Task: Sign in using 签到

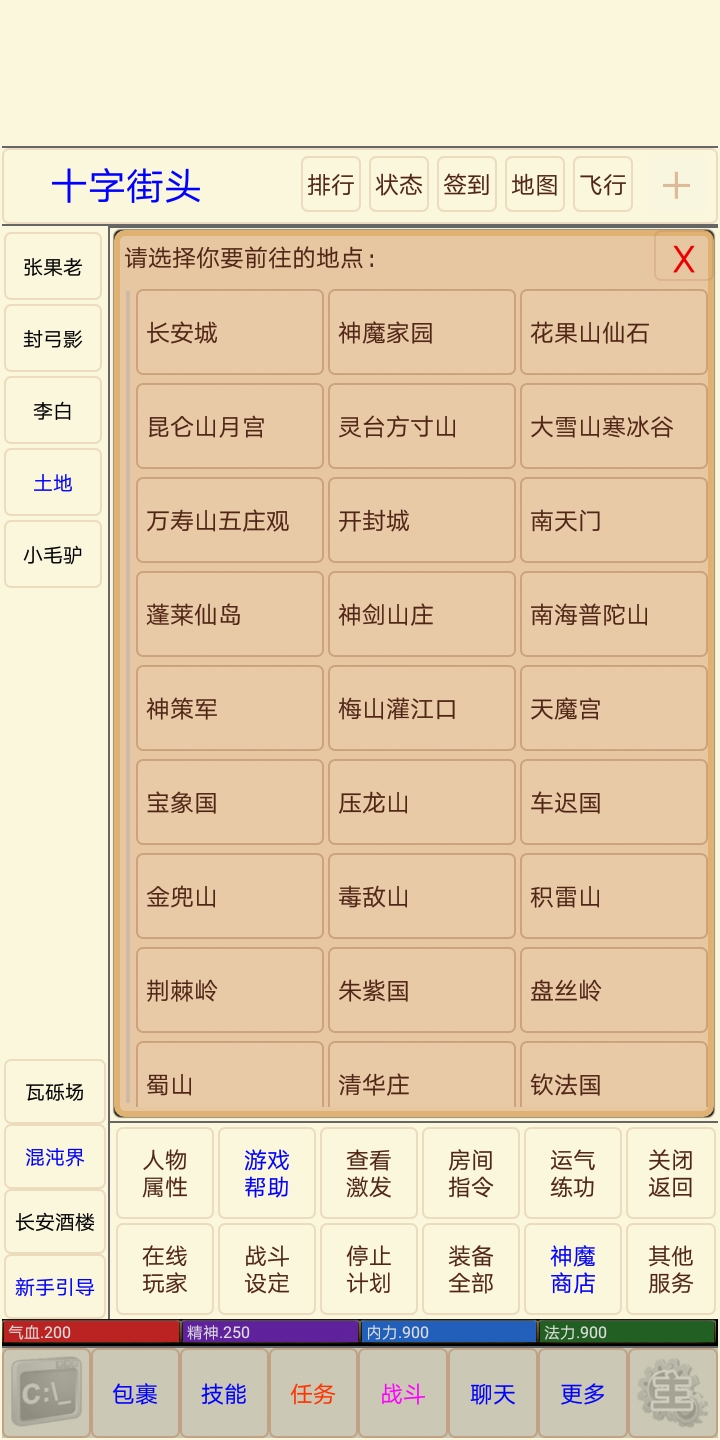Action: point(466,183)
